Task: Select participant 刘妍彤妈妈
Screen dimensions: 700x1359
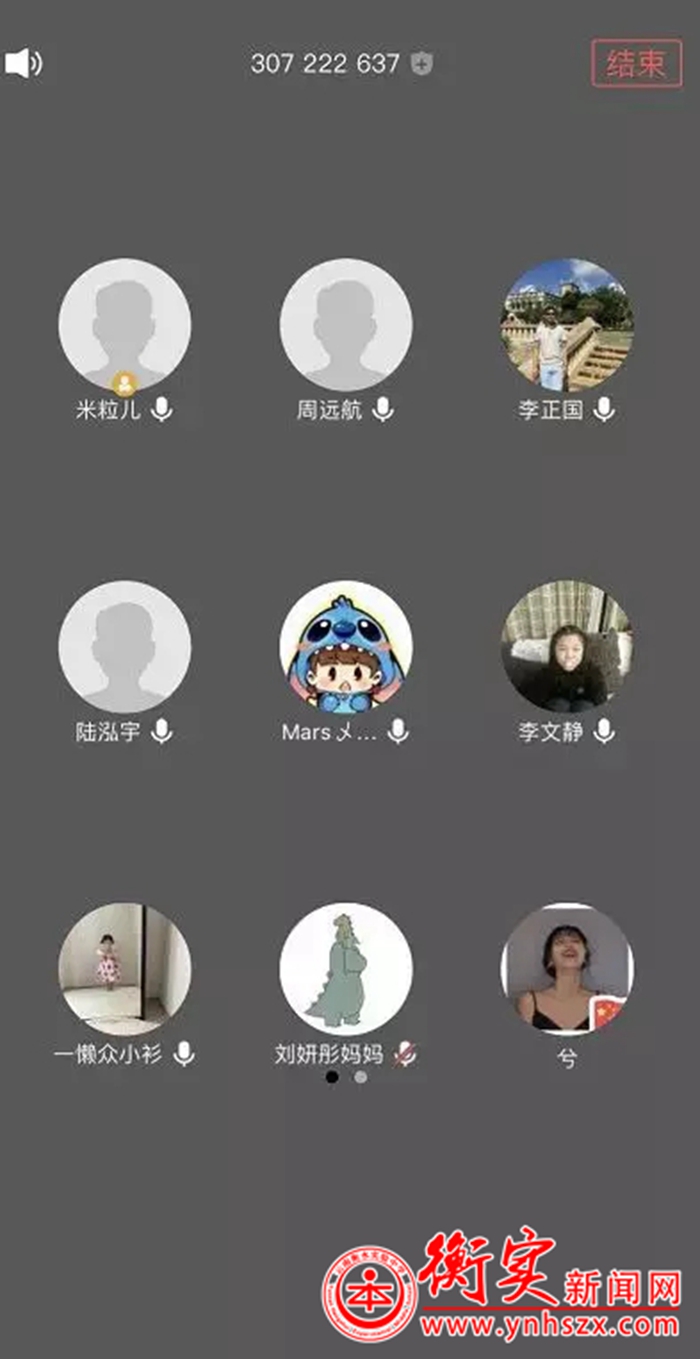Action: tap(345, 969)
